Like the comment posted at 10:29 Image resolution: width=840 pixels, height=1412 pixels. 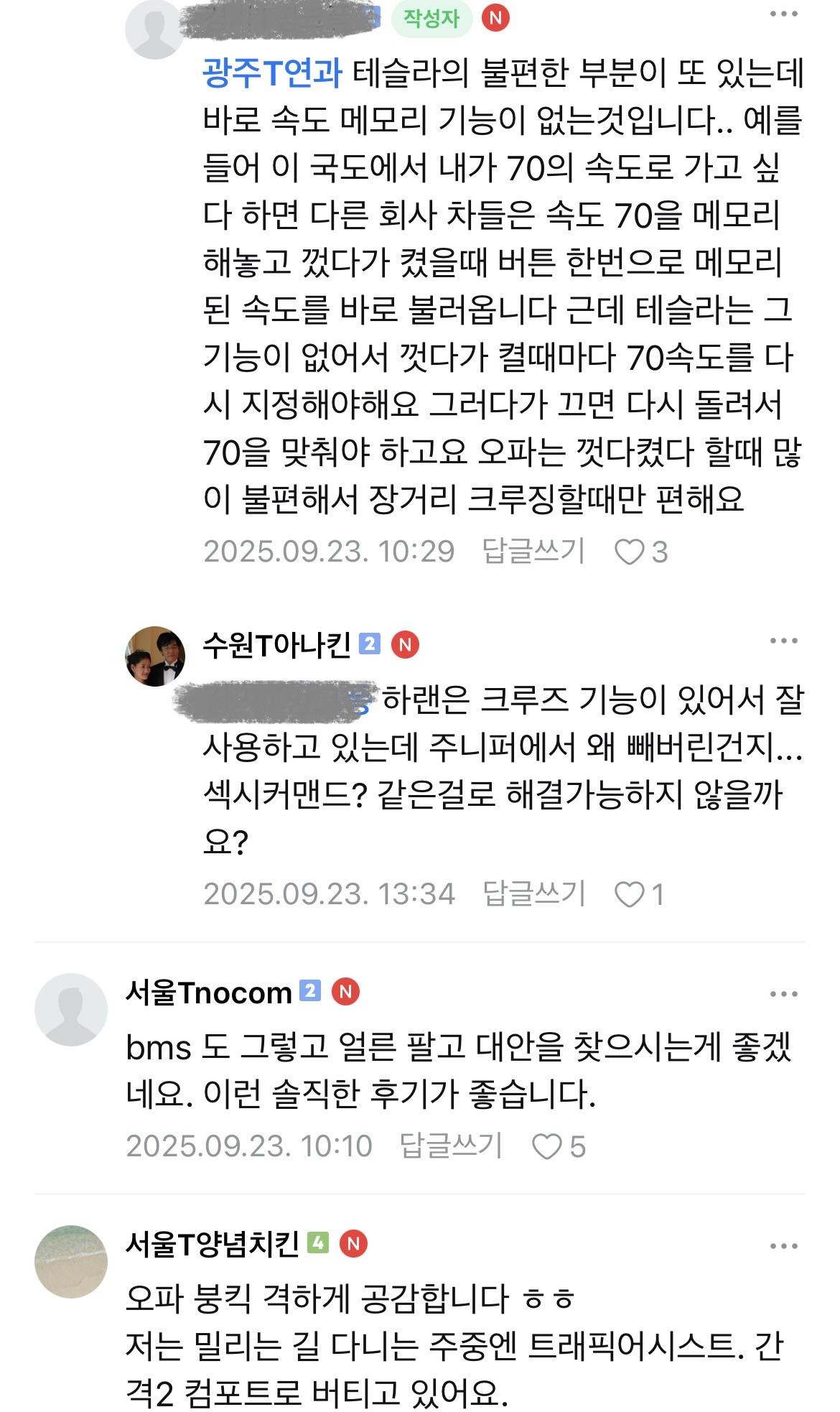(630, 552)
